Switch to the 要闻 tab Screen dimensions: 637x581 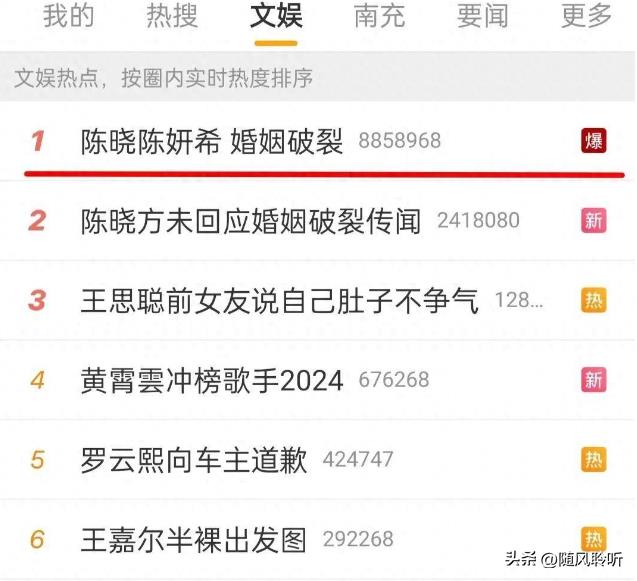(x=483, y=16)
